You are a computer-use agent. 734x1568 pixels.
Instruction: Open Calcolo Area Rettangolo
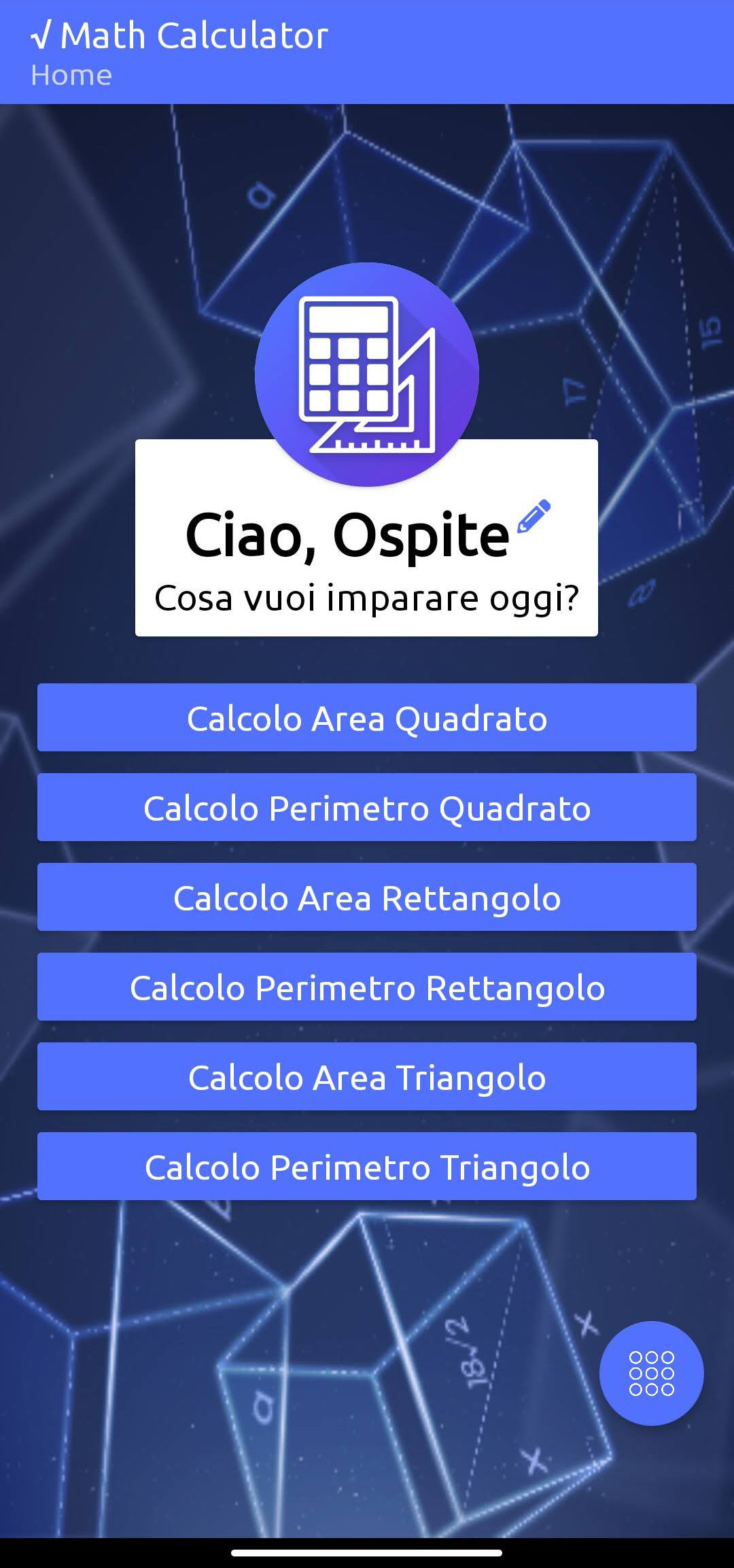pos(367,898)
